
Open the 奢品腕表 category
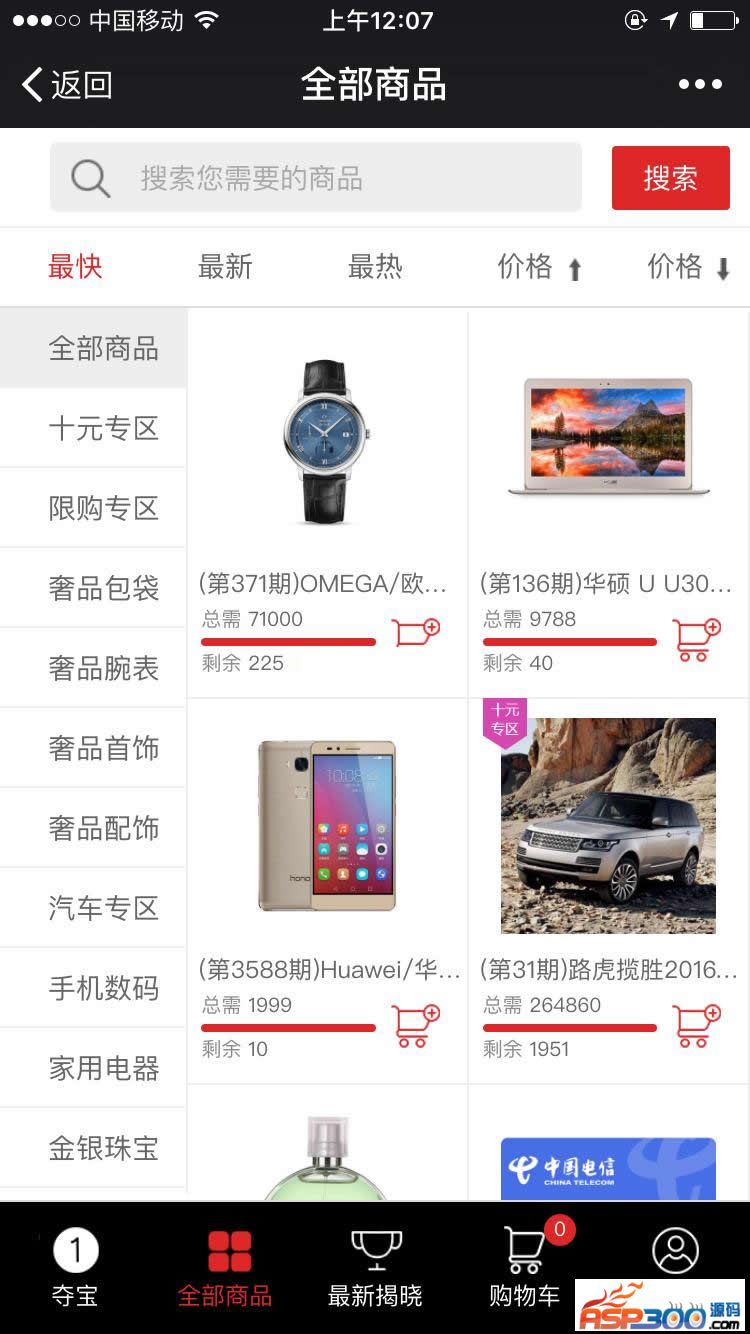click(103, 668)
